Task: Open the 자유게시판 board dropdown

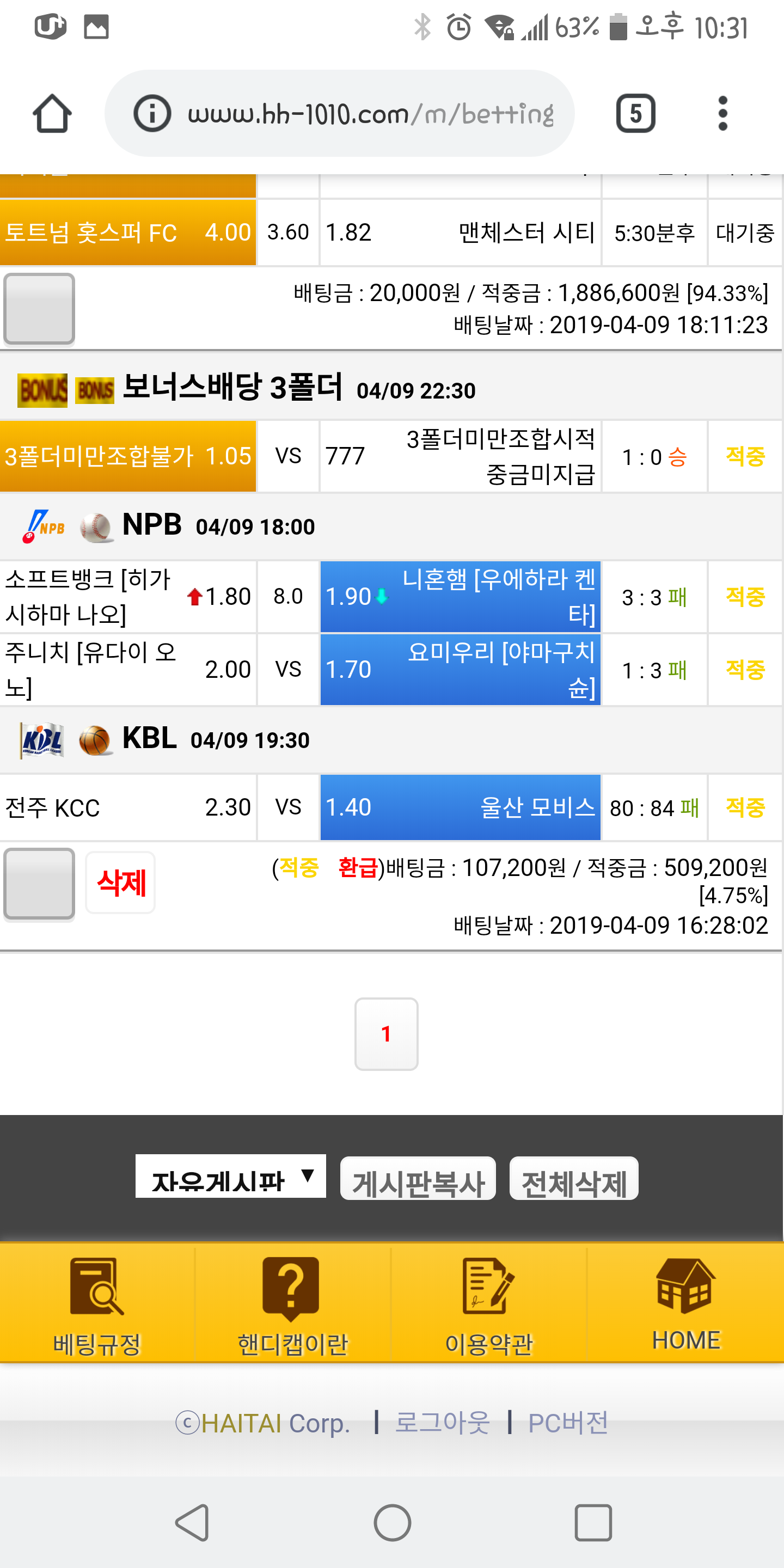Action: [230, 1177]
